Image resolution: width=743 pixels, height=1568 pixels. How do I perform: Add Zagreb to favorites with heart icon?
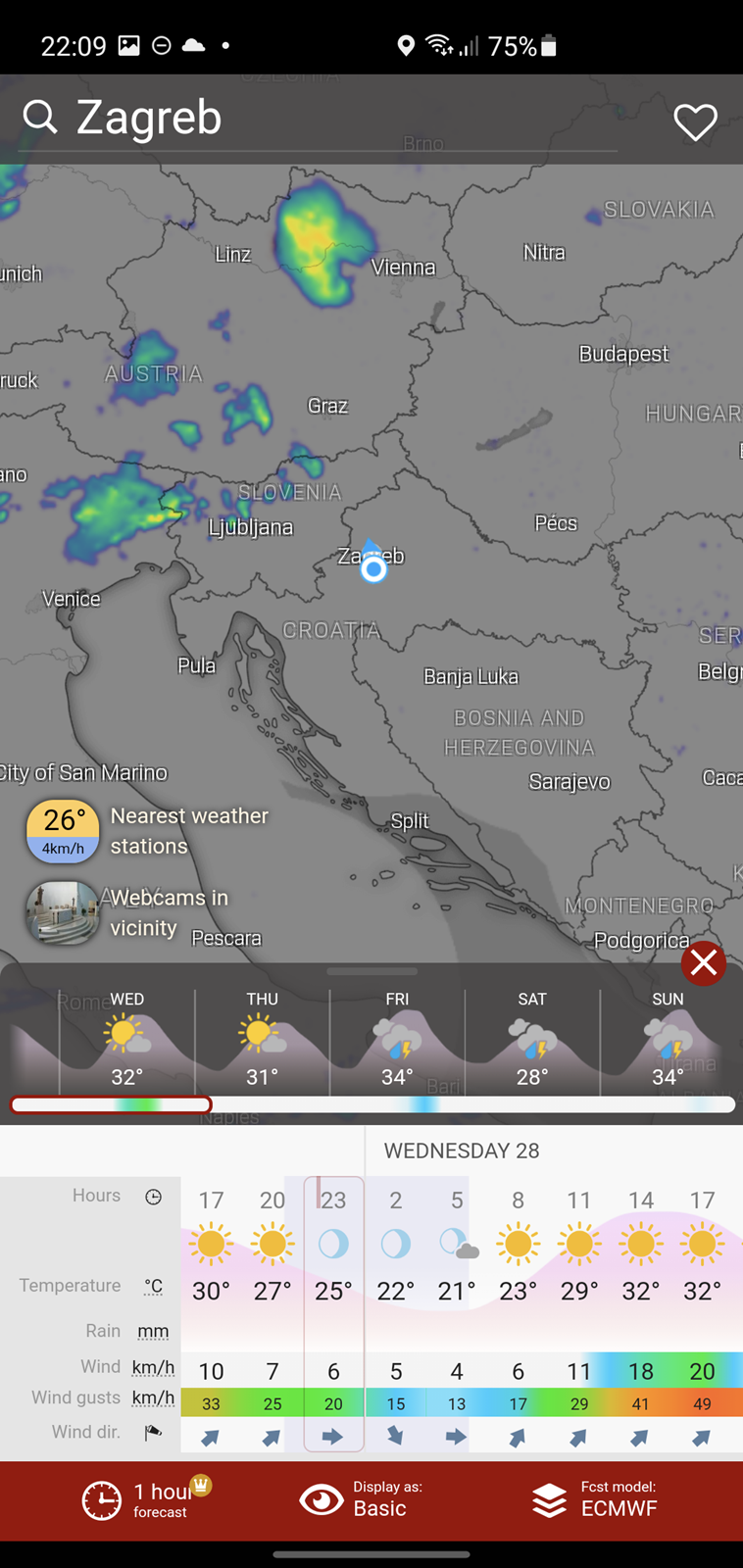point(695,122)
